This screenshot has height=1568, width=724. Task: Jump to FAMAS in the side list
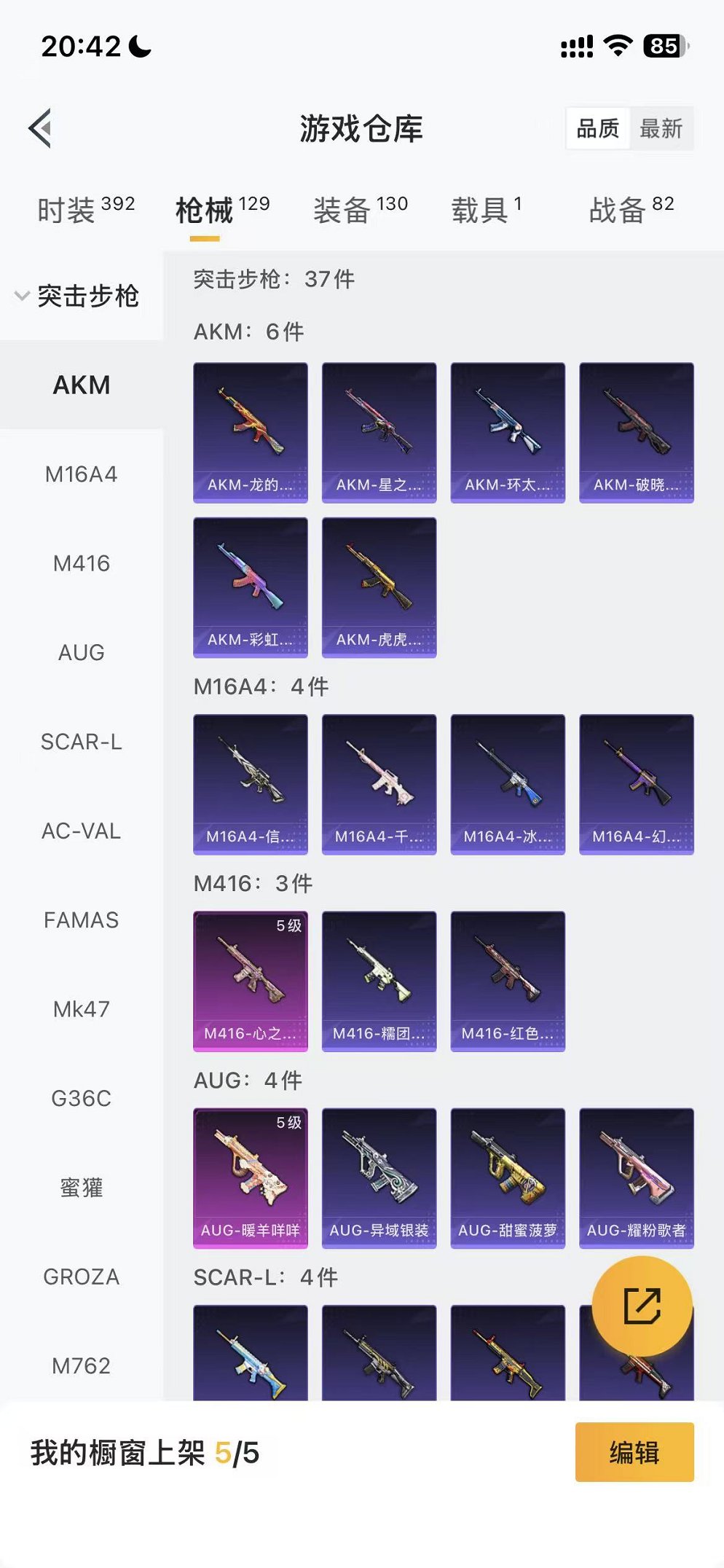click(x=81, y=920)
